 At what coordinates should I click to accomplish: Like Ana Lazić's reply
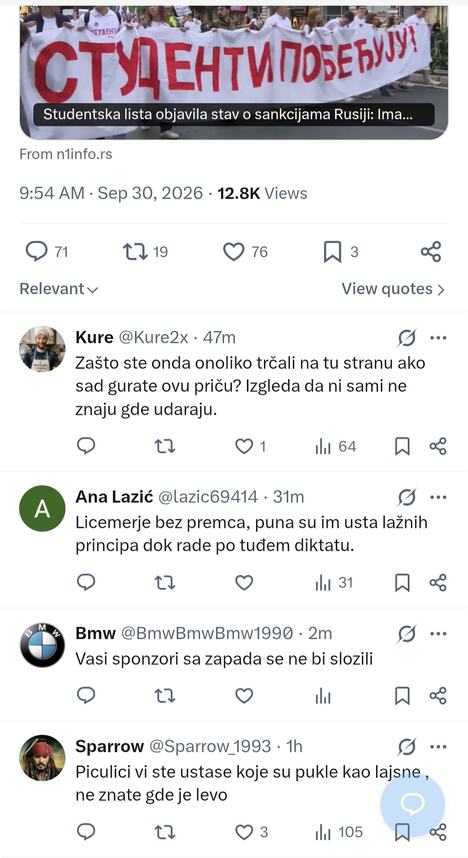(244, 583)
